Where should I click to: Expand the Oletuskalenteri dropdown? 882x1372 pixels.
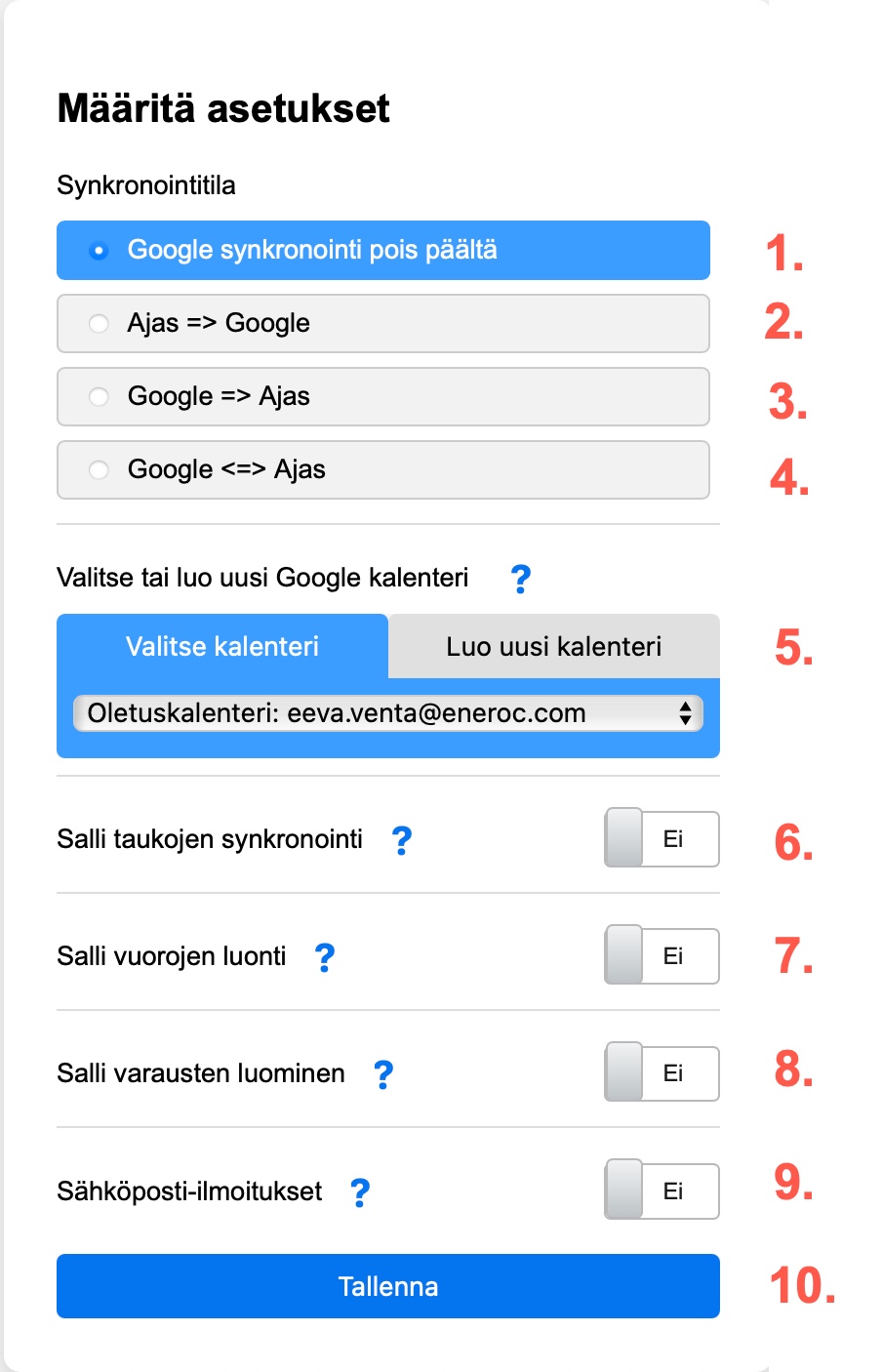pos(387,713)
